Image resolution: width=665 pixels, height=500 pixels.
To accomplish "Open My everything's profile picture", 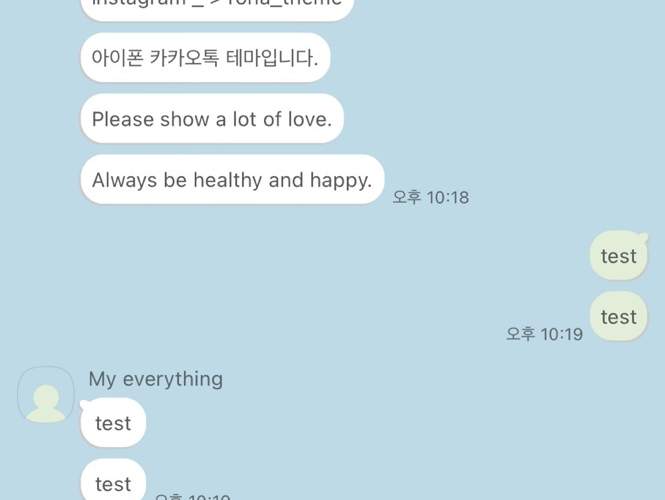I will click(46, 394).
